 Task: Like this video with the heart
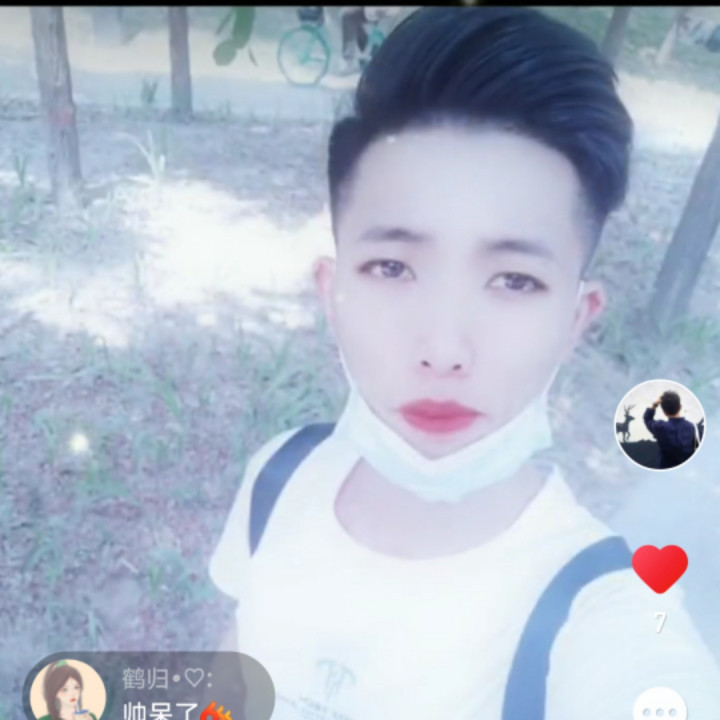pyautogui.click(x=660, y=569)
